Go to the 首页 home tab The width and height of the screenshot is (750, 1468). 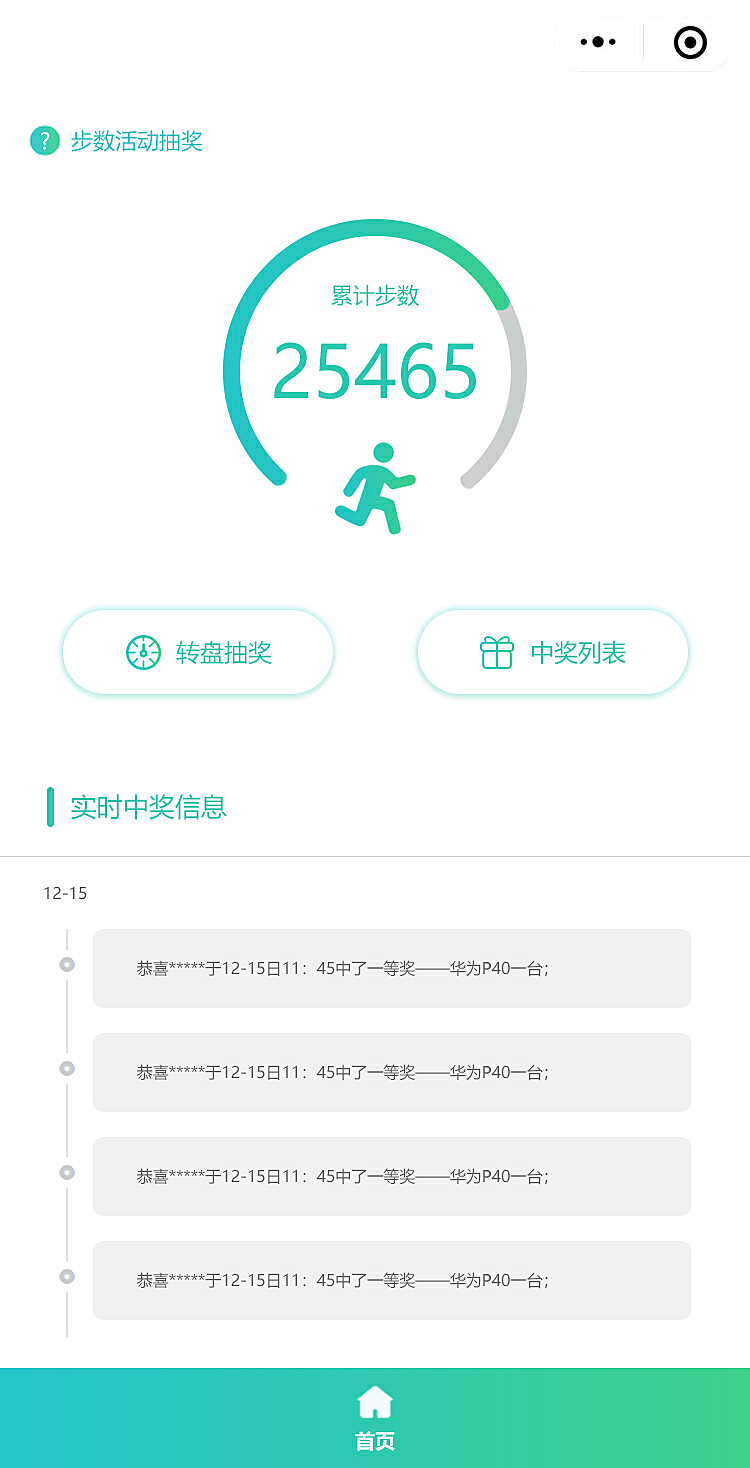click(x=375, y=1418)
